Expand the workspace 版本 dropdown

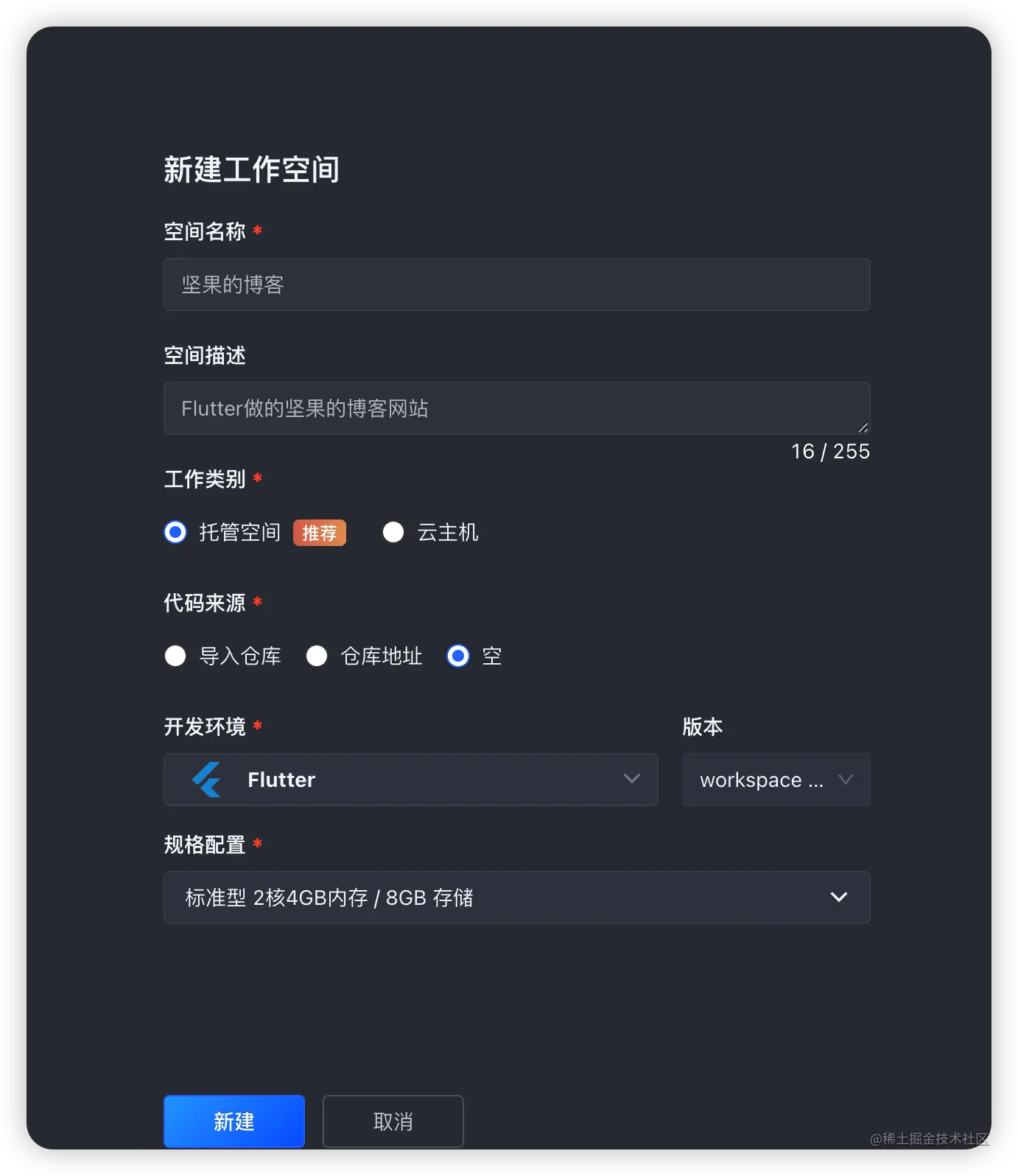click(x=776, y=780)
